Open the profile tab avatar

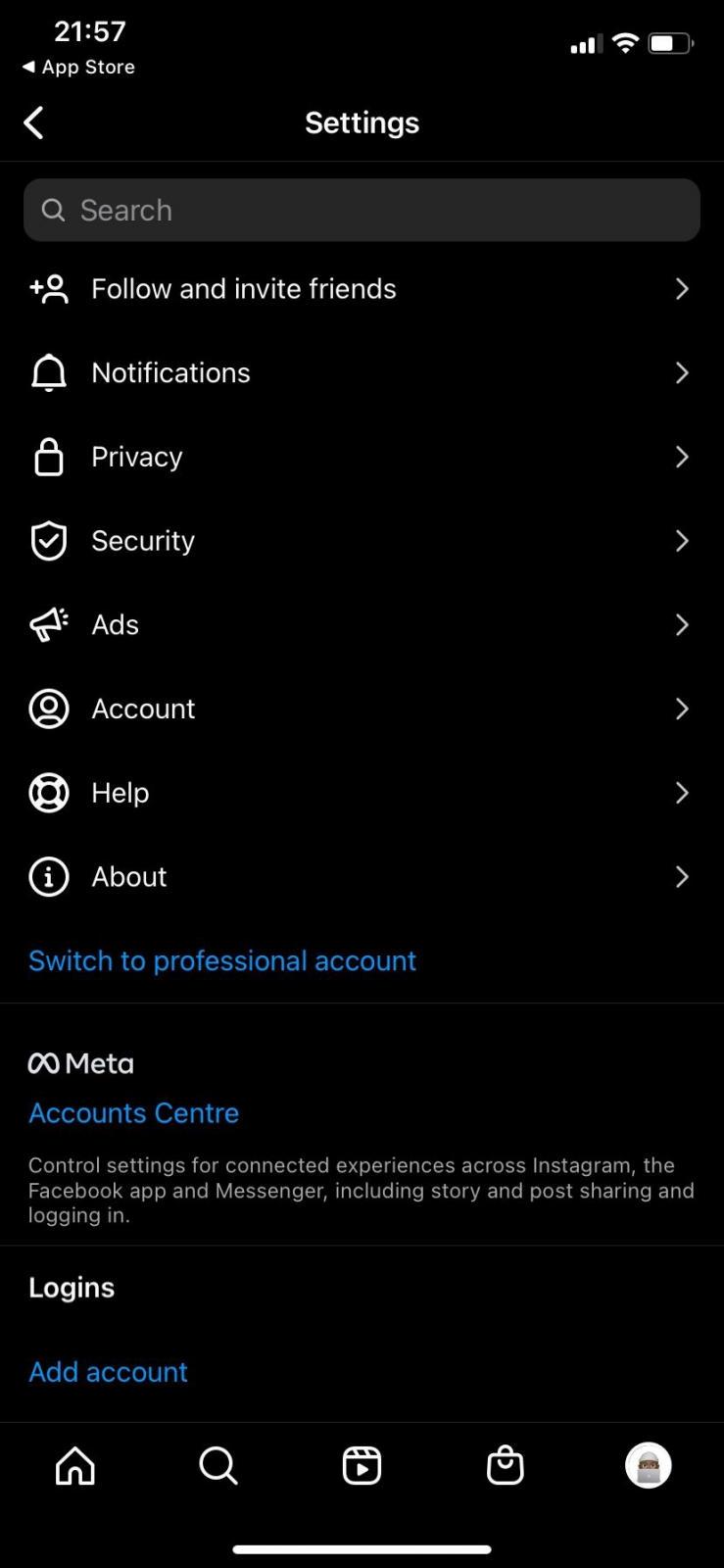click(648, 1466)
